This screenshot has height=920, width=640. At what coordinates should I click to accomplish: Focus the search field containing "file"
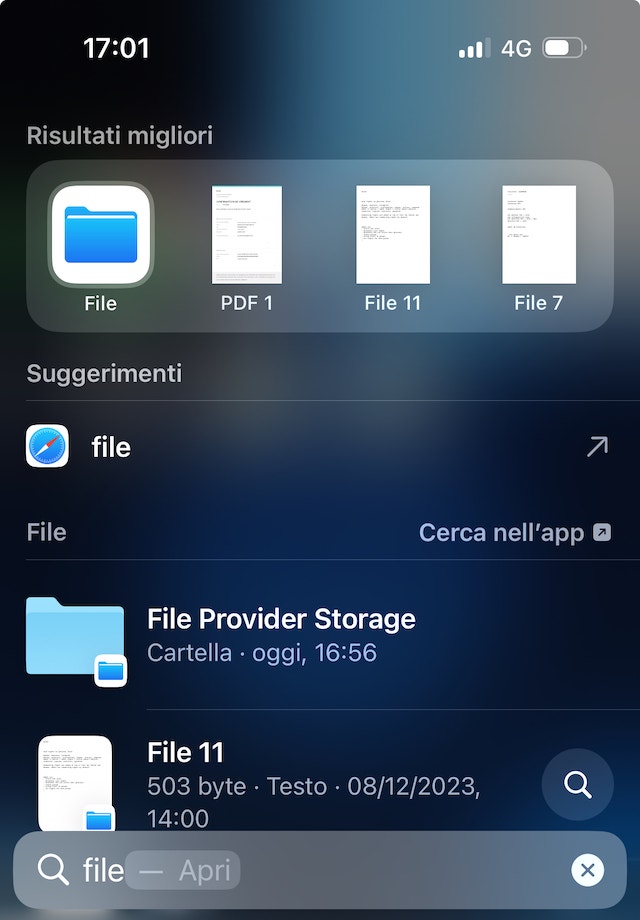[x=300, y=870]
